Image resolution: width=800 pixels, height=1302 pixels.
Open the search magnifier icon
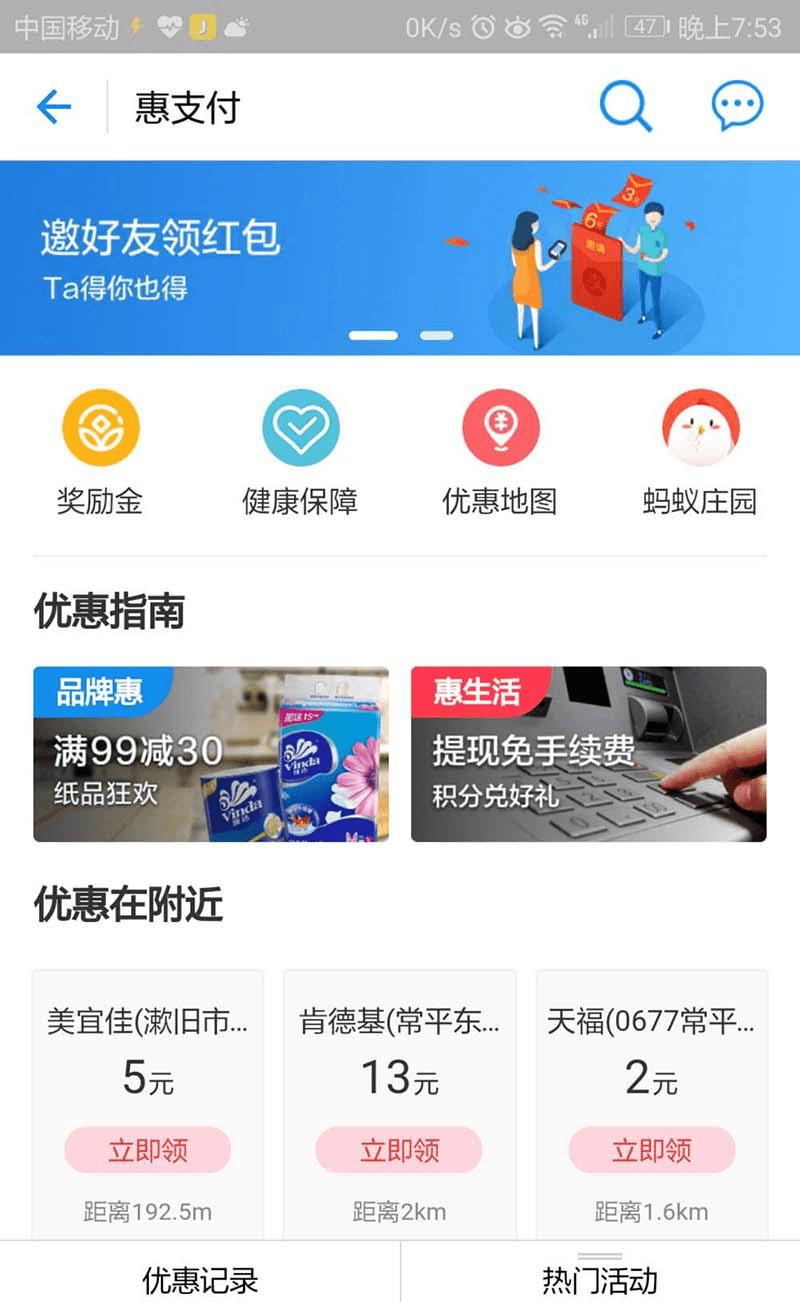(x=626, y=106)
